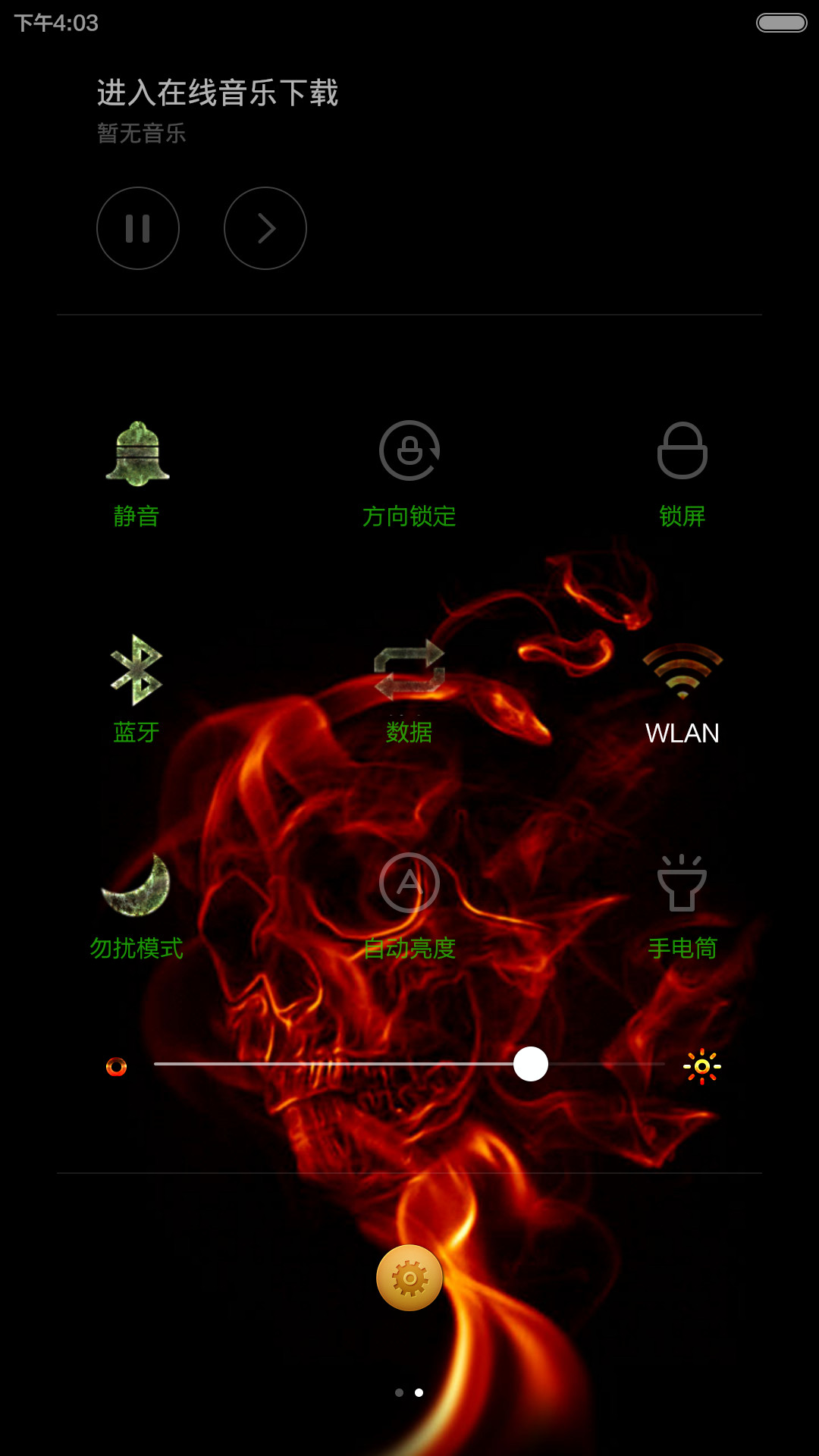Set brightness on the slider
The image size is (819, 1456).
click(409, 1064)
